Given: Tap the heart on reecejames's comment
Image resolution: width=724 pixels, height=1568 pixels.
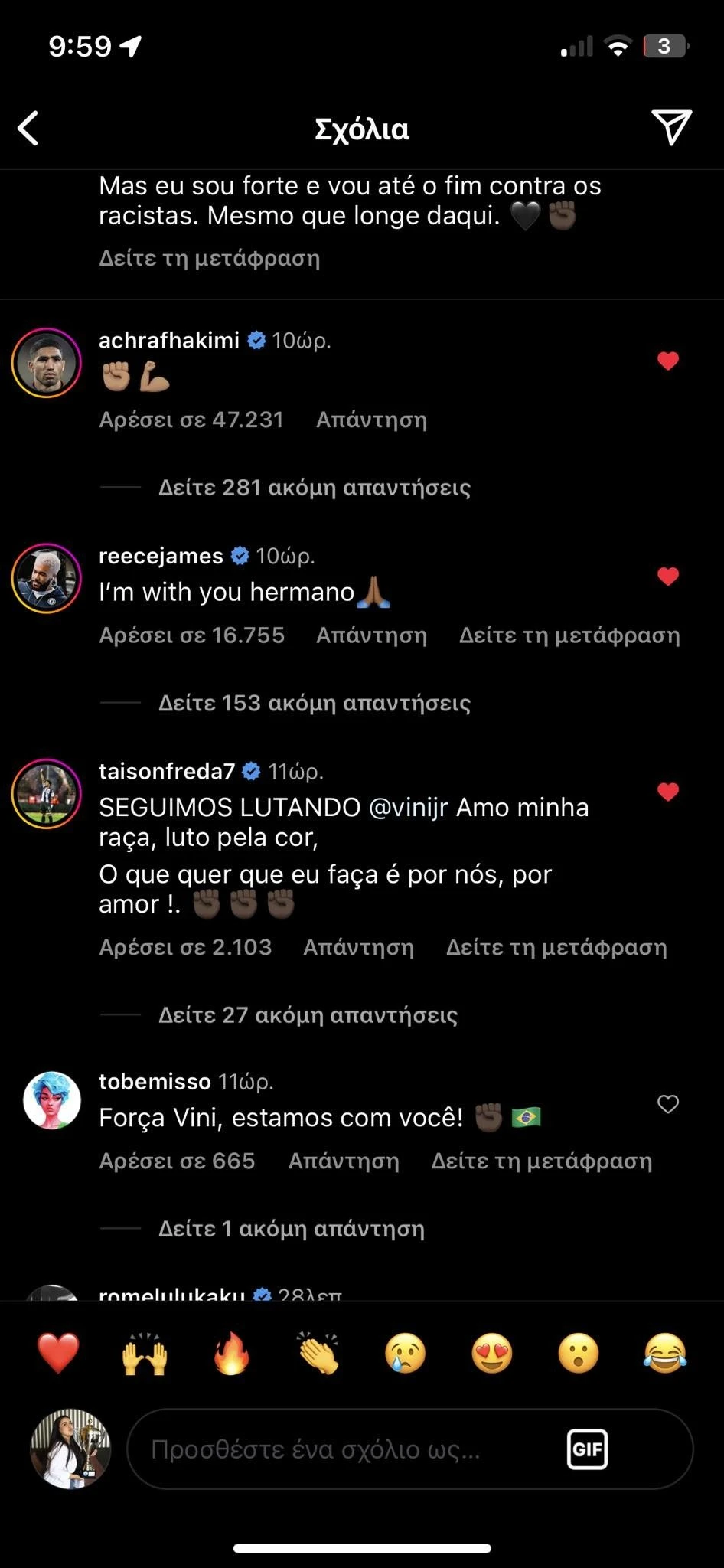Looking at the screenshot, I should pyautogui.click(x=668, y=577).
